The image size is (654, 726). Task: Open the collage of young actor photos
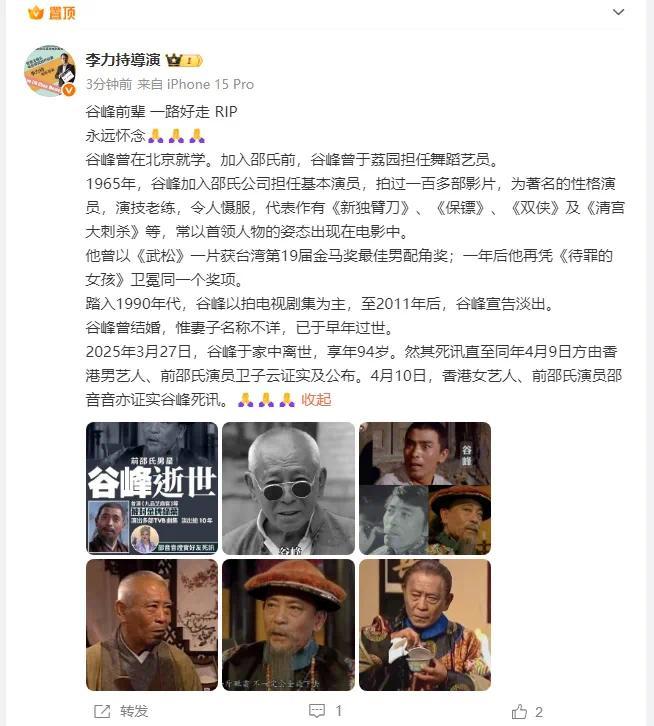[424, 488]
